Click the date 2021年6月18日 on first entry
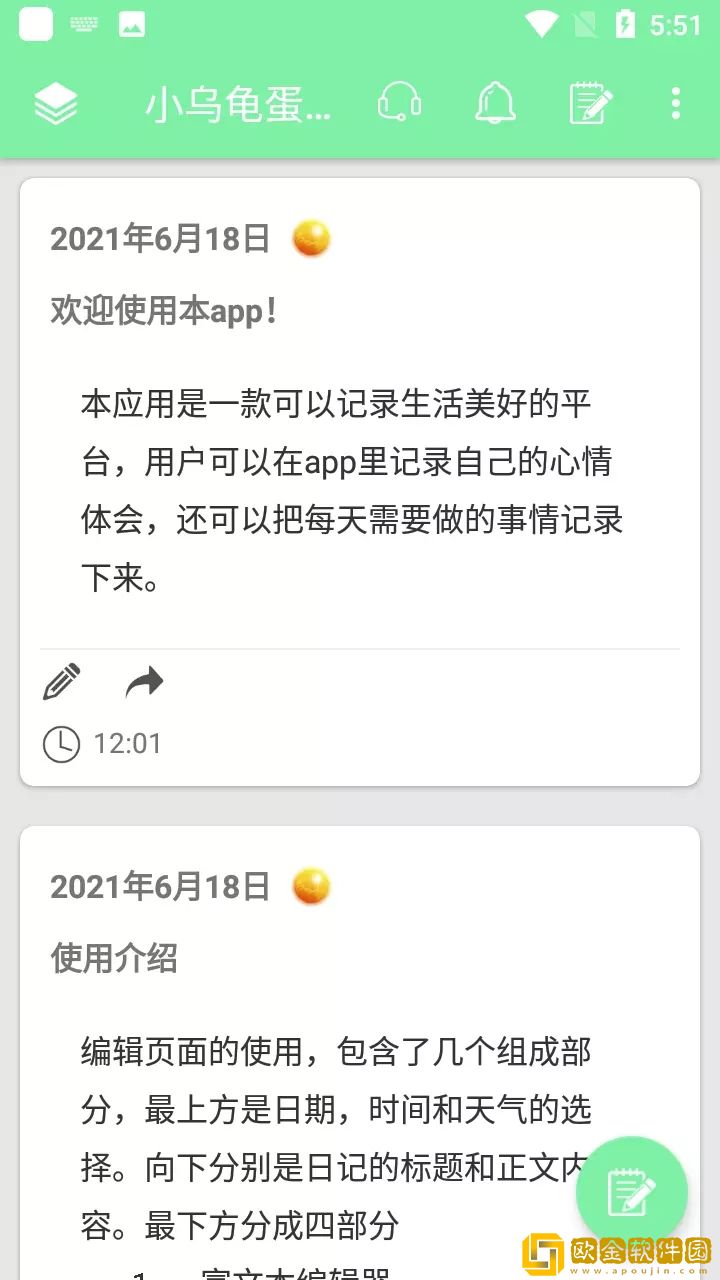The image size is (720, 1280). tap(158, 238)
